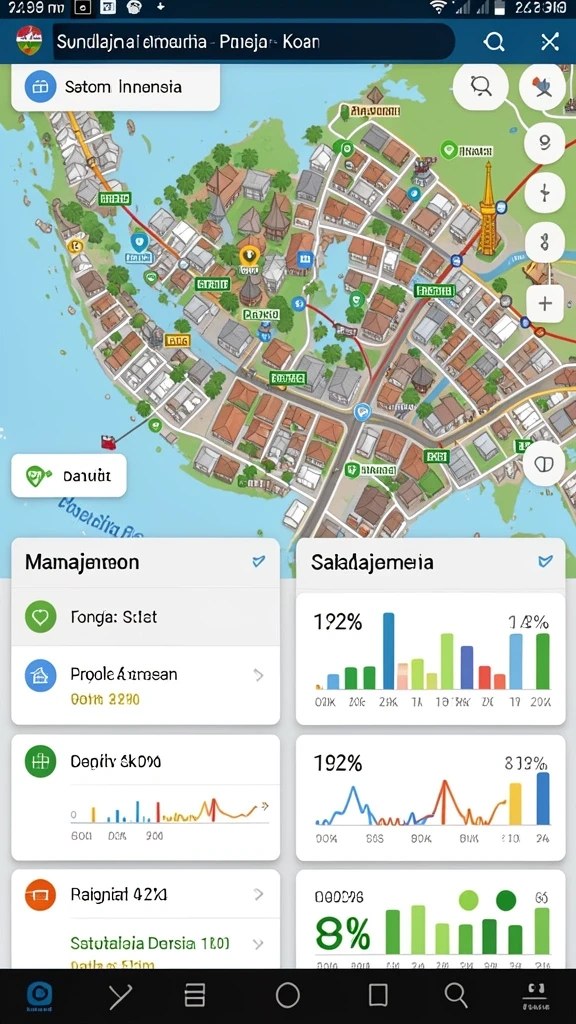This screenshot has height=1024, width=576.
Task: Toggle the check mark on the Saladajemeia card
Action: click(x=545, y=561)
